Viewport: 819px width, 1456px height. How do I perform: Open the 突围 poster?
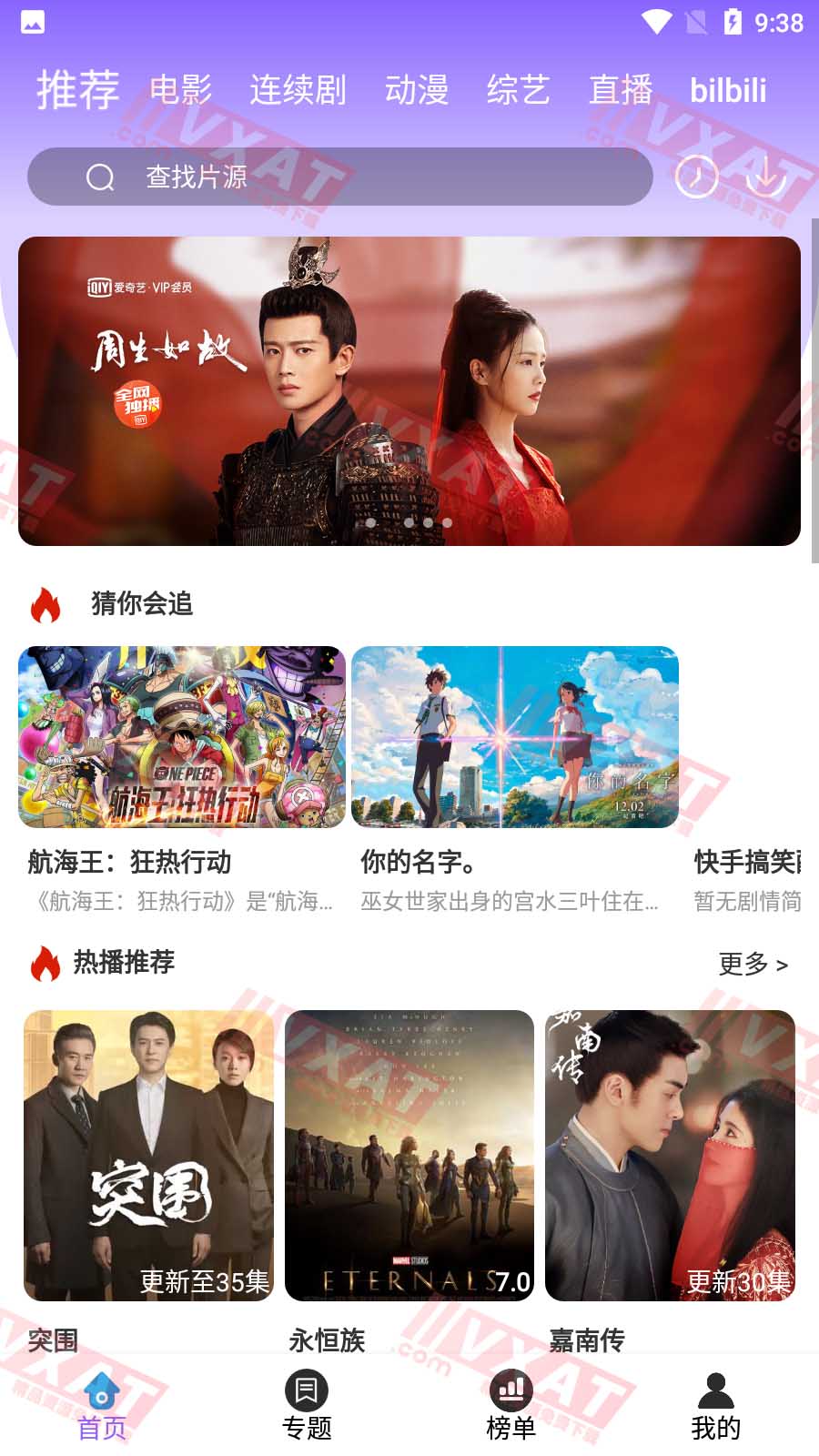(x=148, y=1156)
